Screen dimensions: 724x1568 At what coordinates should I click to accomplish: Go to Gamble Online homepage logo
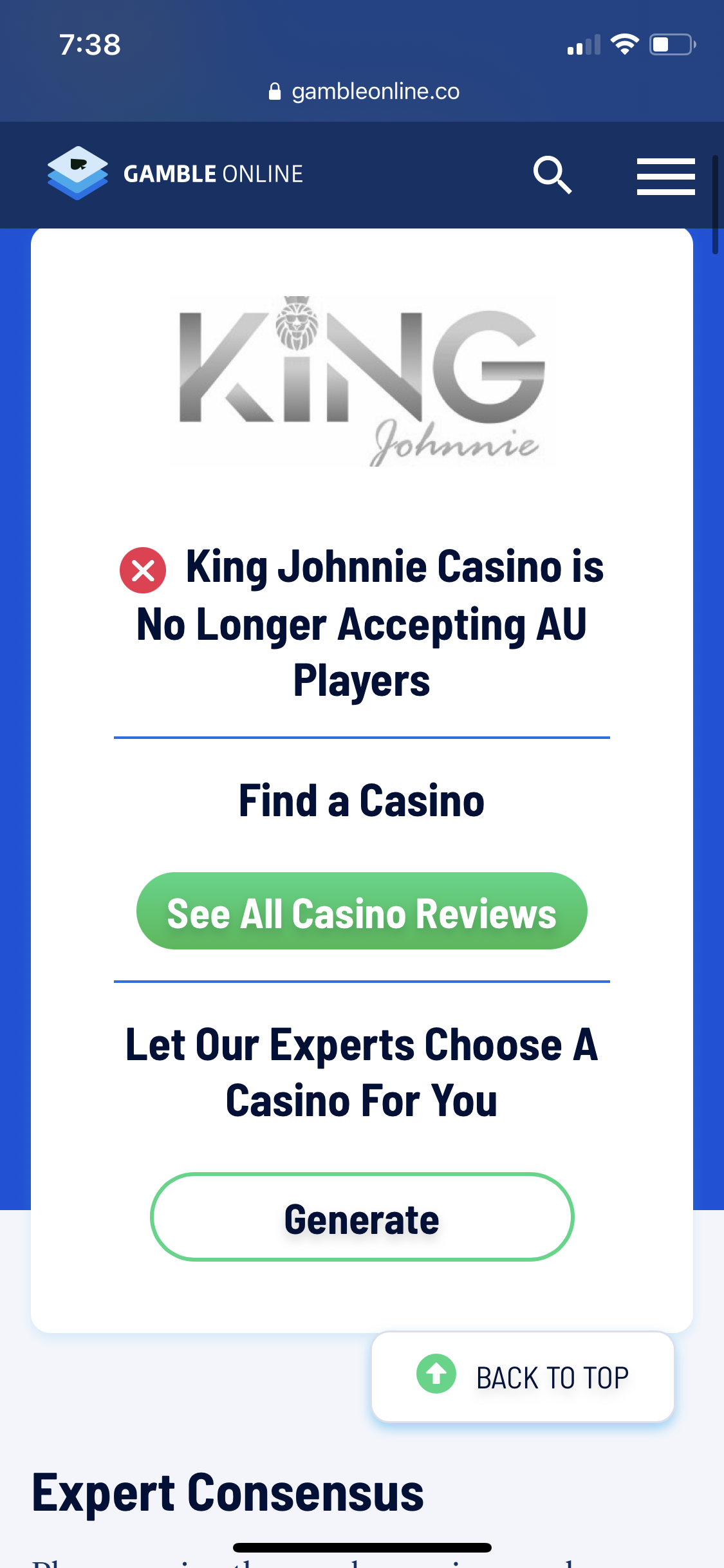175,173
